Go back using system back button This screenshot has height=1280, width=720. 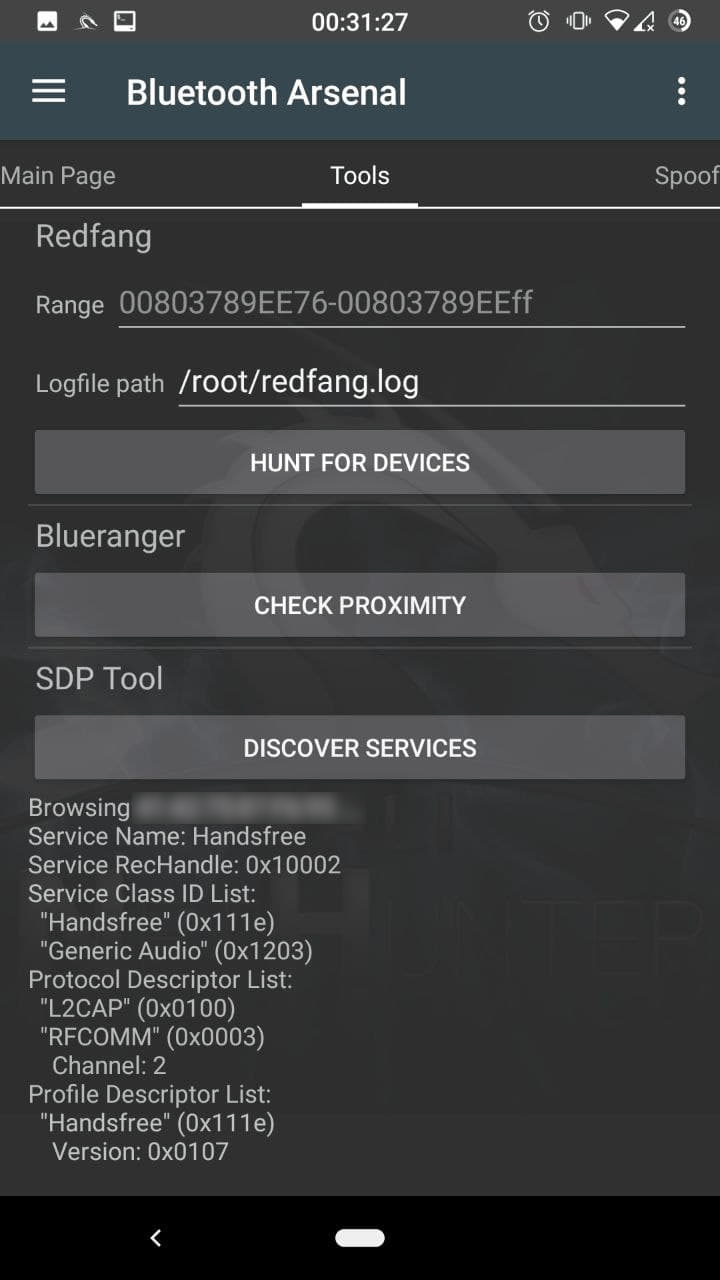pos(155,1238)
